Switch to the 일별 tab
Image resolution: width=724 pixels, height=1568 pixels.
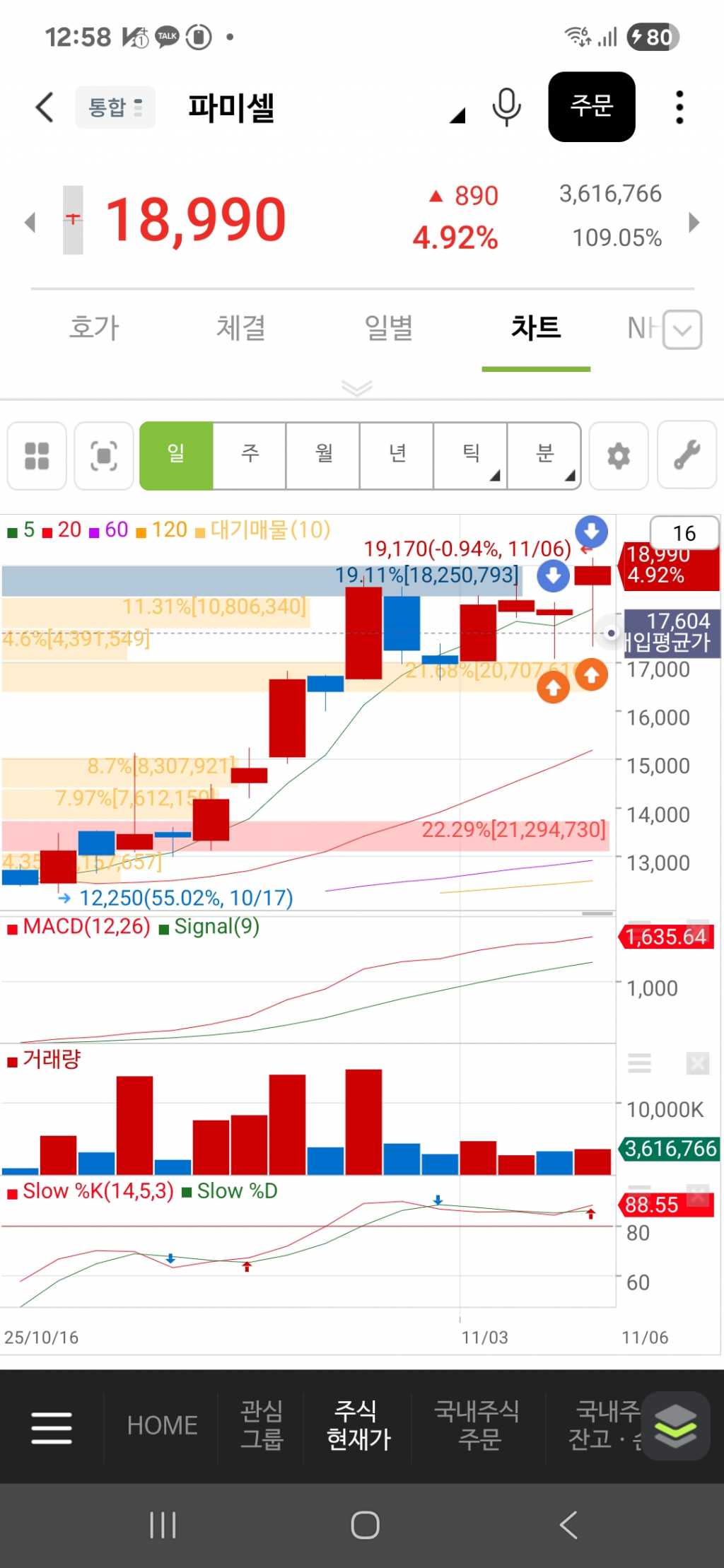click(x=388, y=328)
